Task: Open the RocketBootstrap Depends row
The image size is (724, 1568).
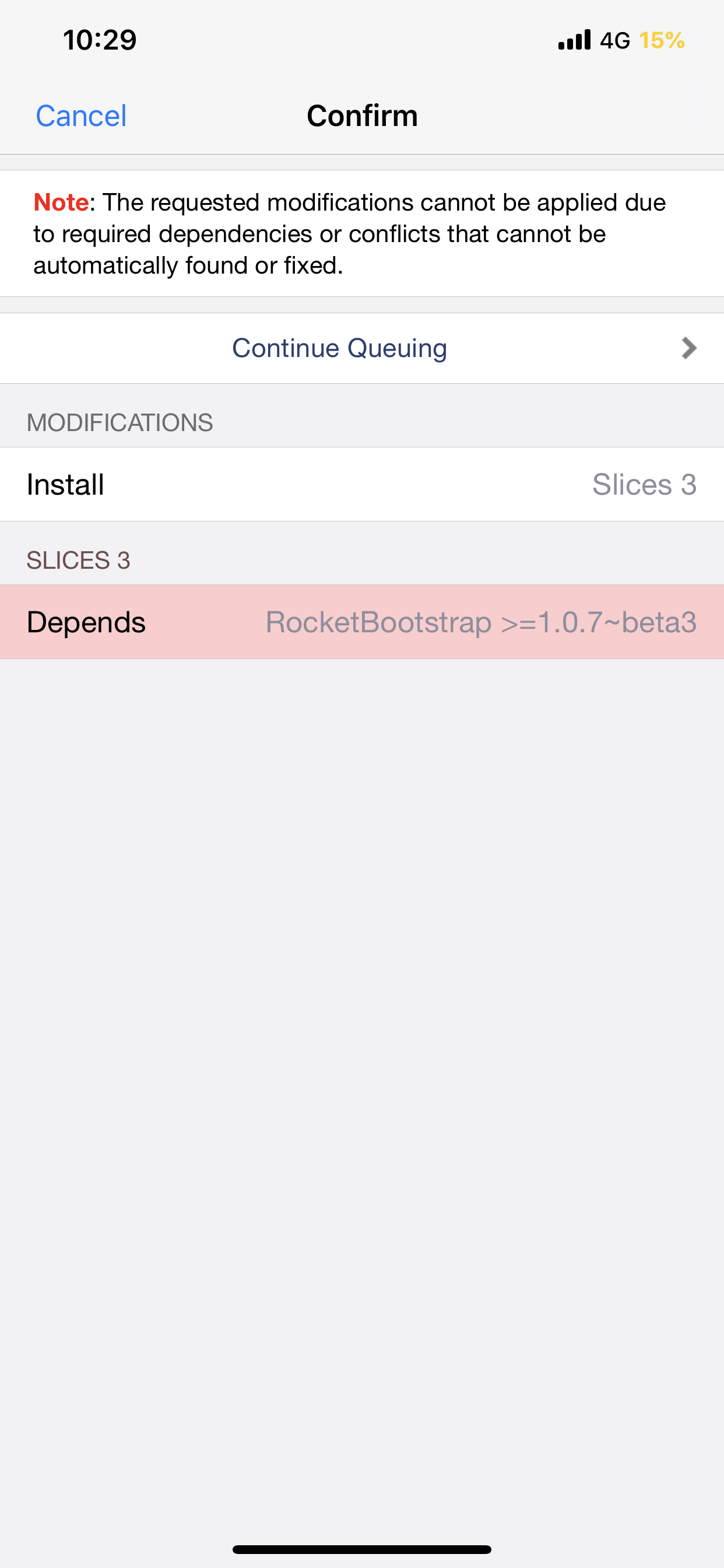Action: 361,622
